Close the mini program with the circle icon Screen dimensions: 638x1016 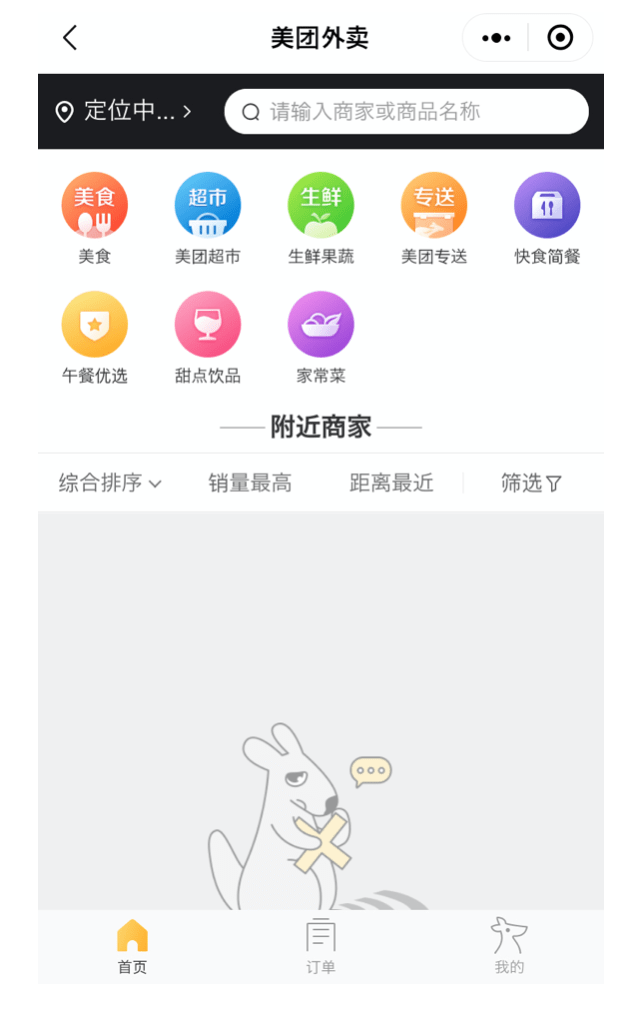click(x=560, y=38)
